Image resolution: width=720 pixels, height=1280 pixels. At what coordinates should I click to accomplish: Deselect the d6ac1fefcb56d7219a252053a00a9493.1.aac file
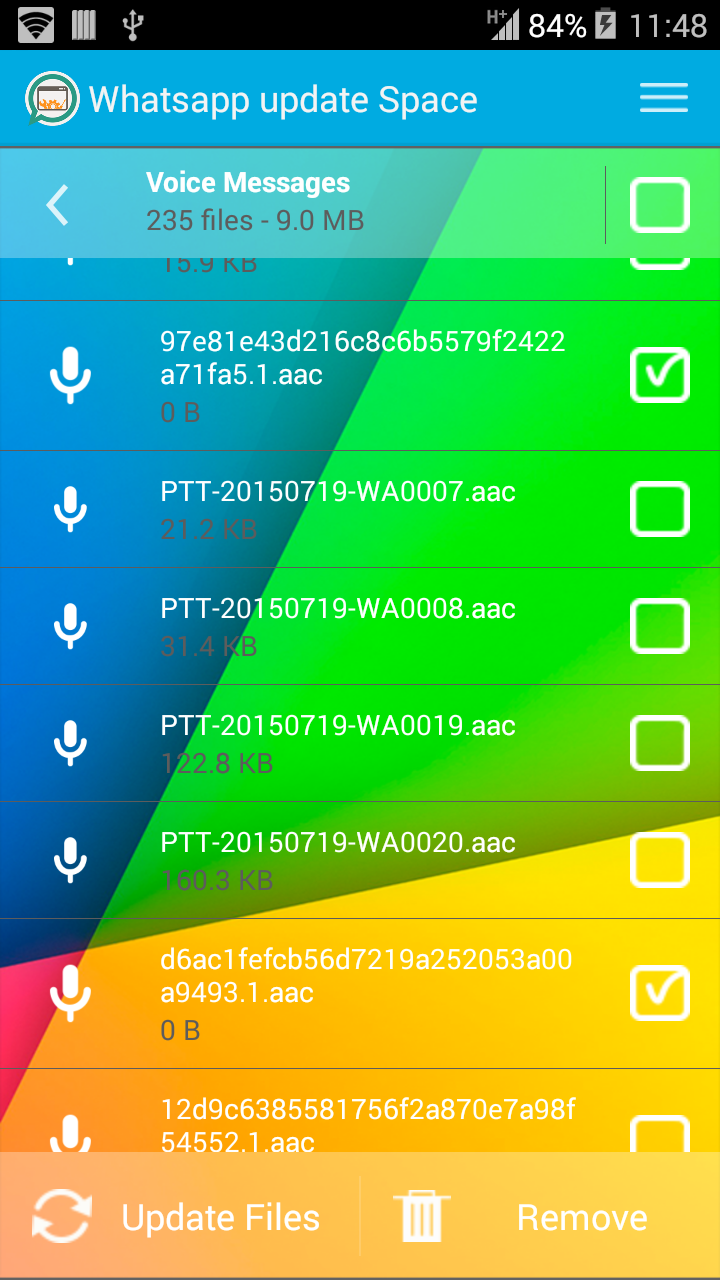pos(660,993)
